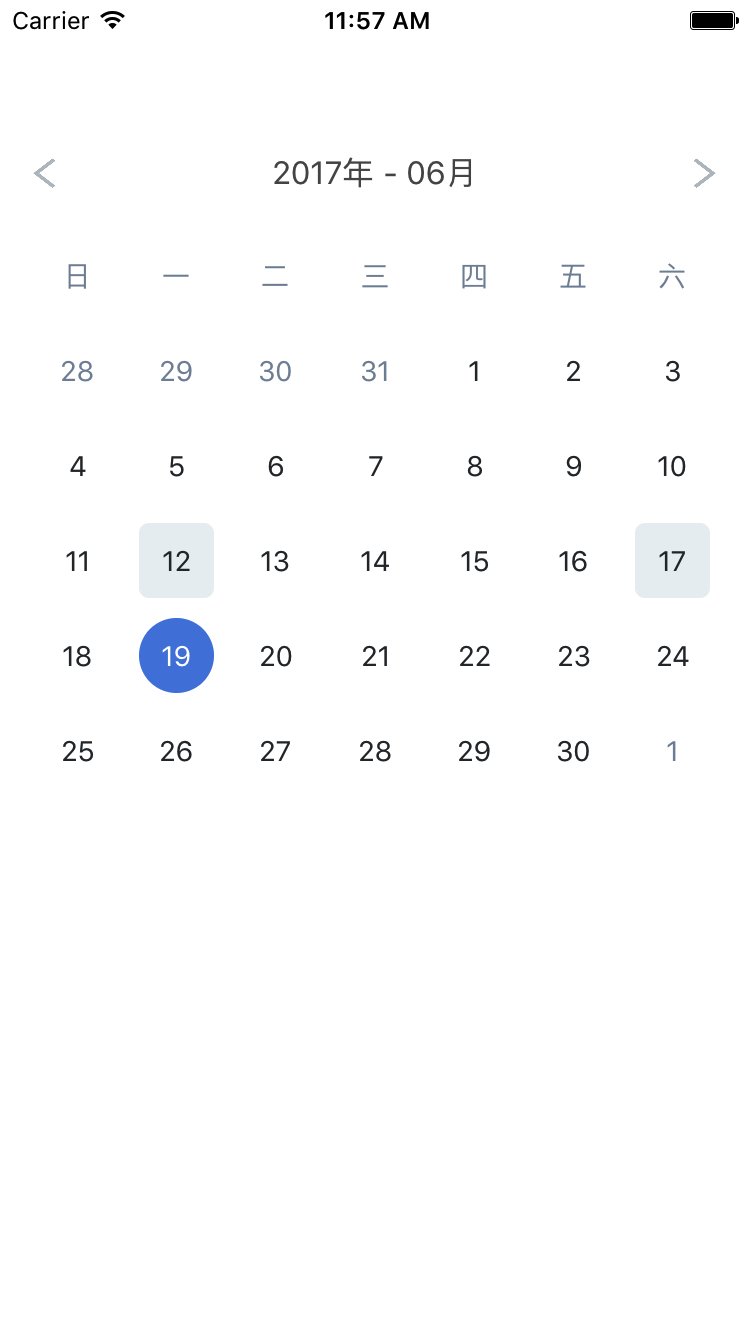Go to the previous month arrow
The height and width of the screenshot is (1334, 750).
45,173
